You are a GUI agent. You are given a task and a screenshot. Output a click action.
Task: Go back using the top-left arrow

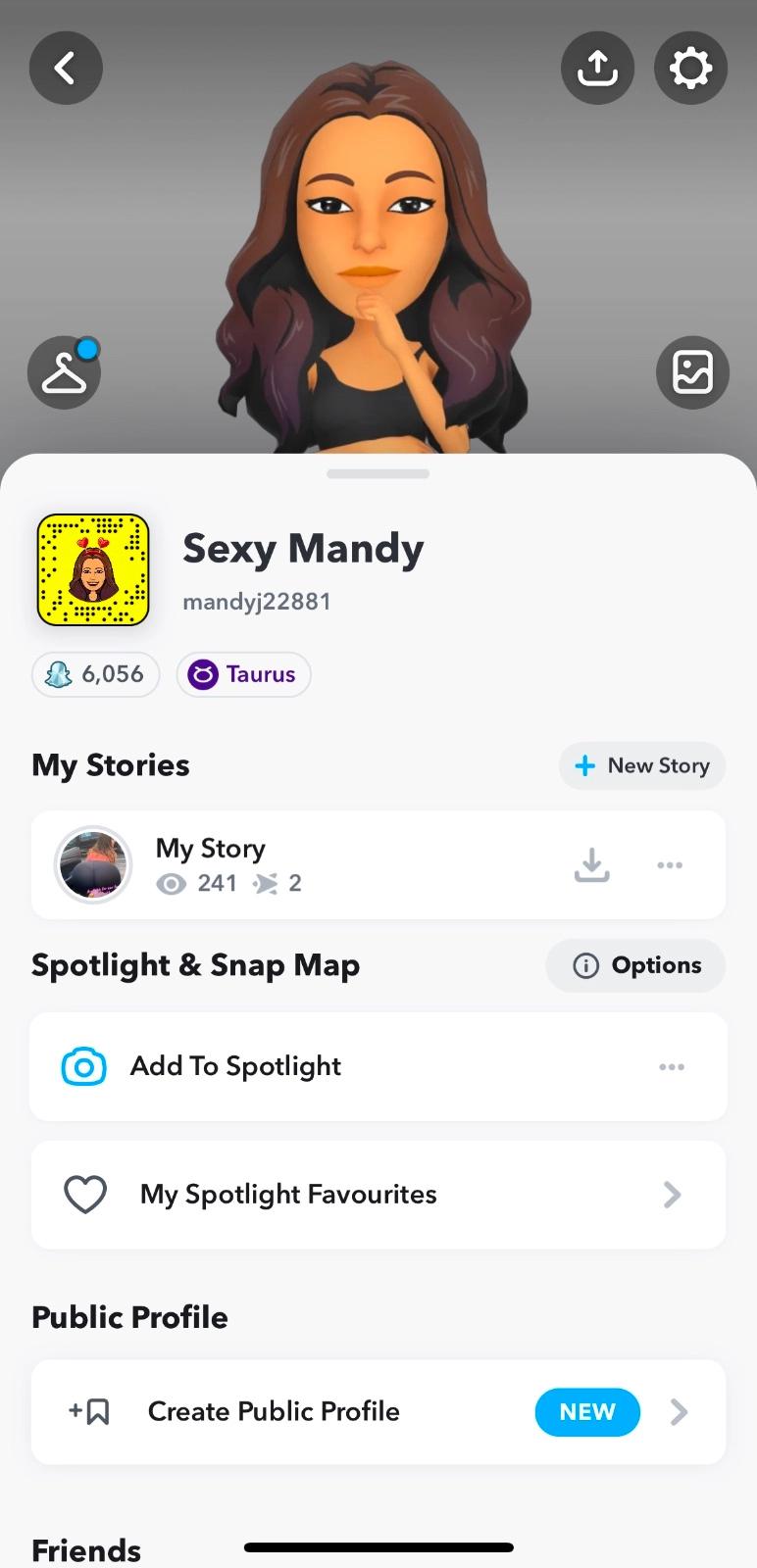[66, 69]
